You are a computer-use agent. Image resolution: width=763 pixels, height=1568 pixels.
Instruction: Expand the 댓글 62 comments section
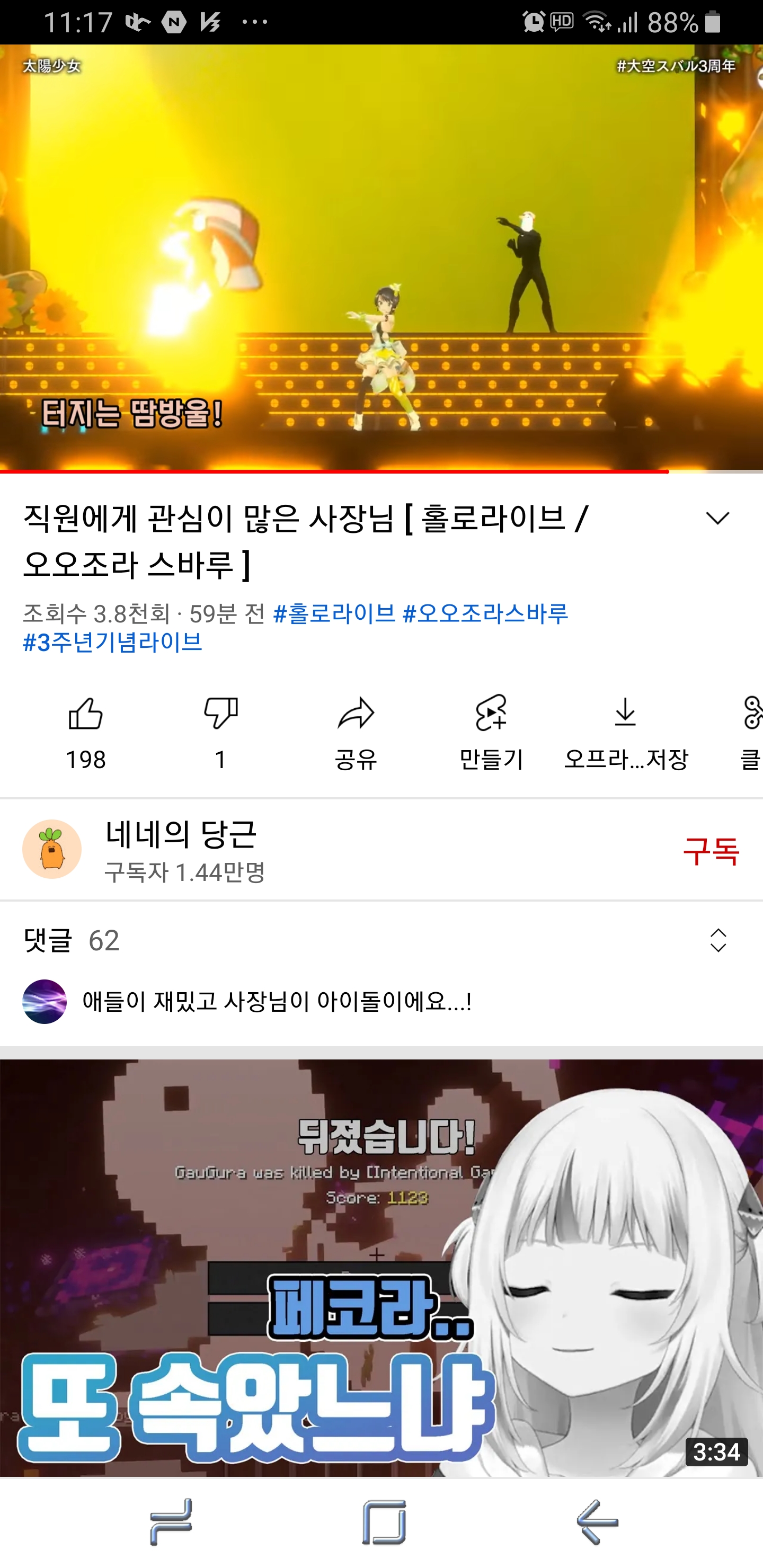coord(717,940)
